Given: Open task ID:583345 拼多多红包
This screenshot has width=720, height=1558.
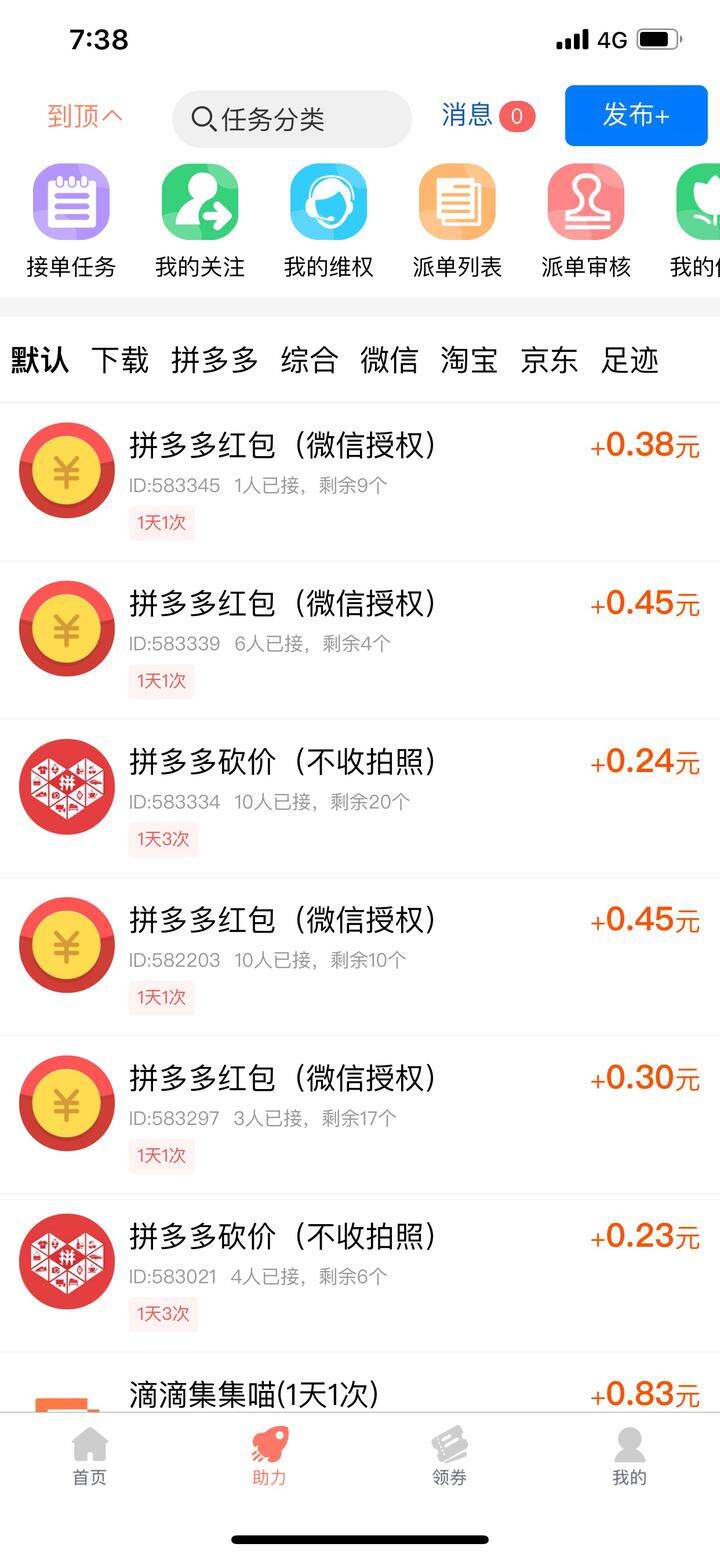Looking at the screenshot, I should pyautogui.click(x=360, y=482).
